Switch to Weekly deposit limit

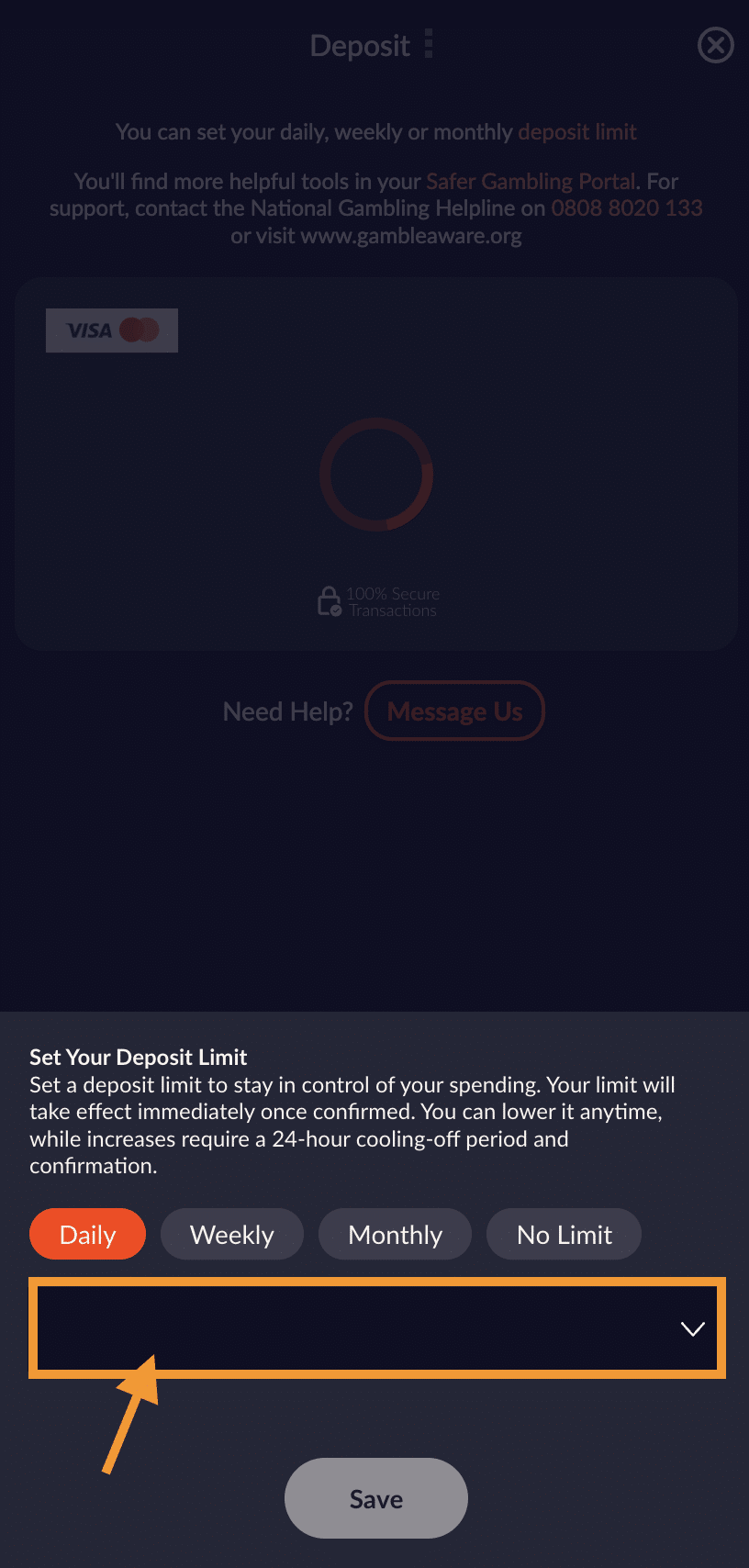[x=231, y=1235]
